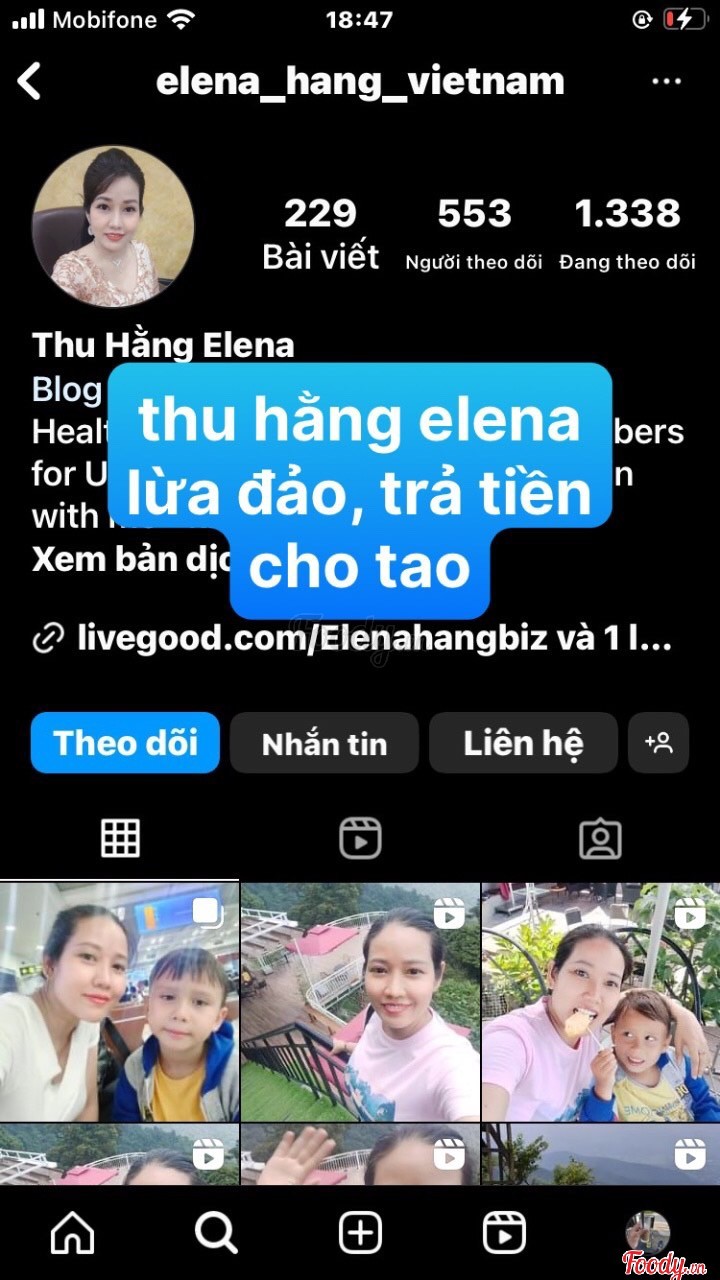Switch to the Reels tab of the profile
The image size is (720, 1280).
(x=360, y=839)
